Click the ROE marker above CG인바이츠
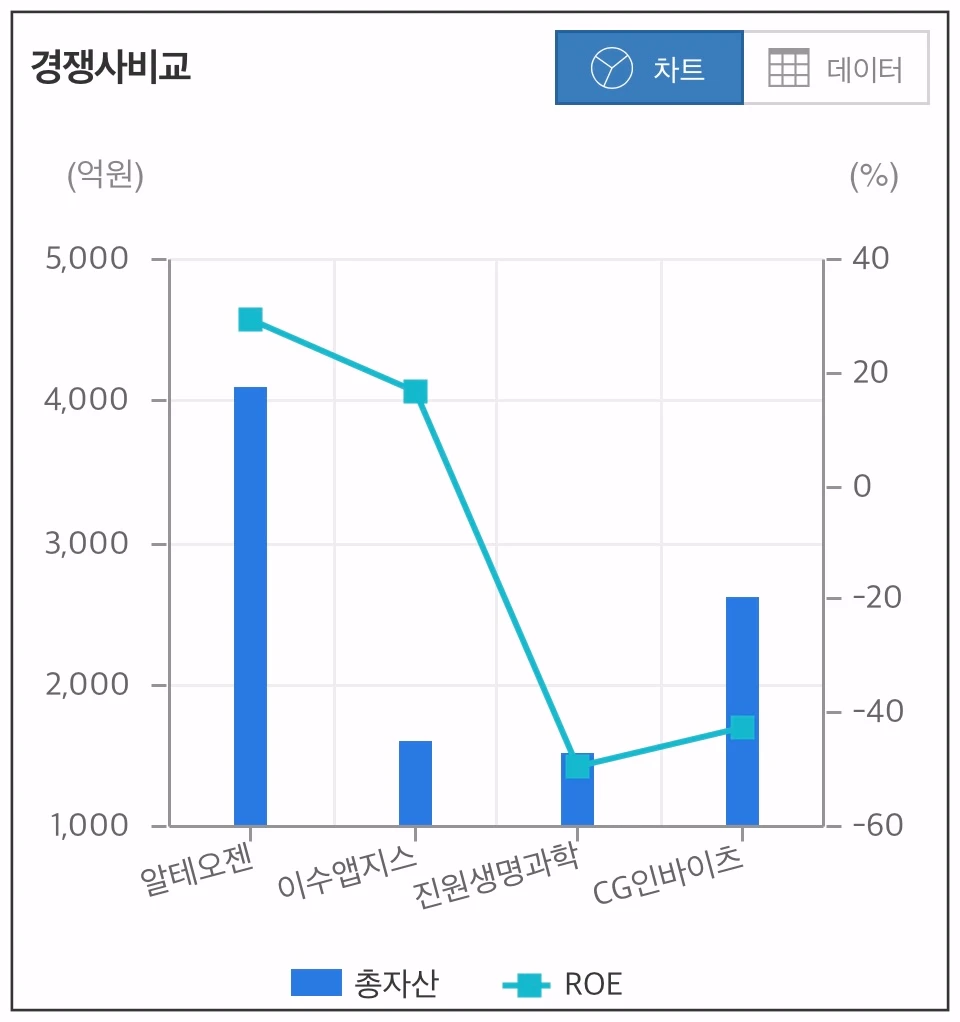The width and height of the screenshot is (960, 1022). pos(742,727)
